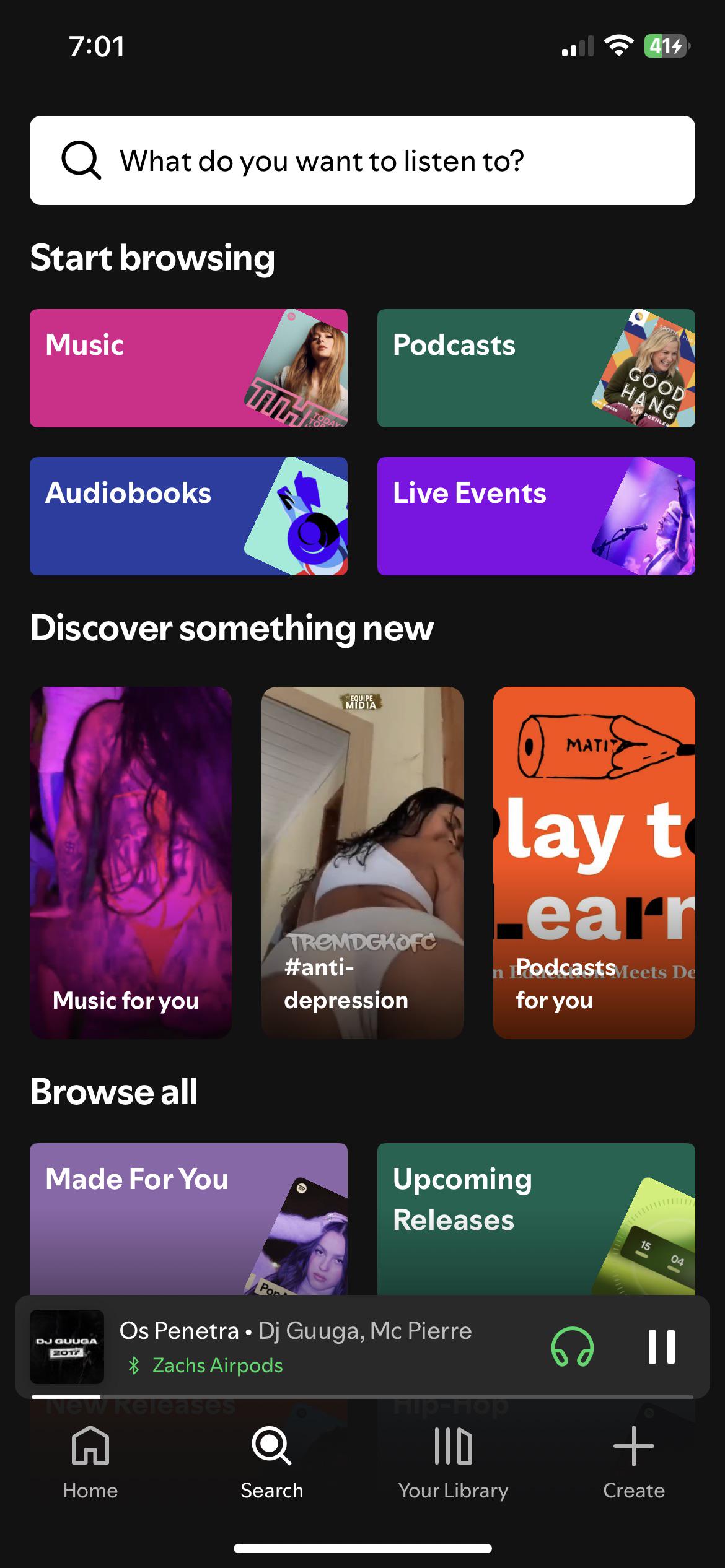Switch to Your Library tab
The height and width of the screenshot is (1568, 725).
pos(453,1461)
